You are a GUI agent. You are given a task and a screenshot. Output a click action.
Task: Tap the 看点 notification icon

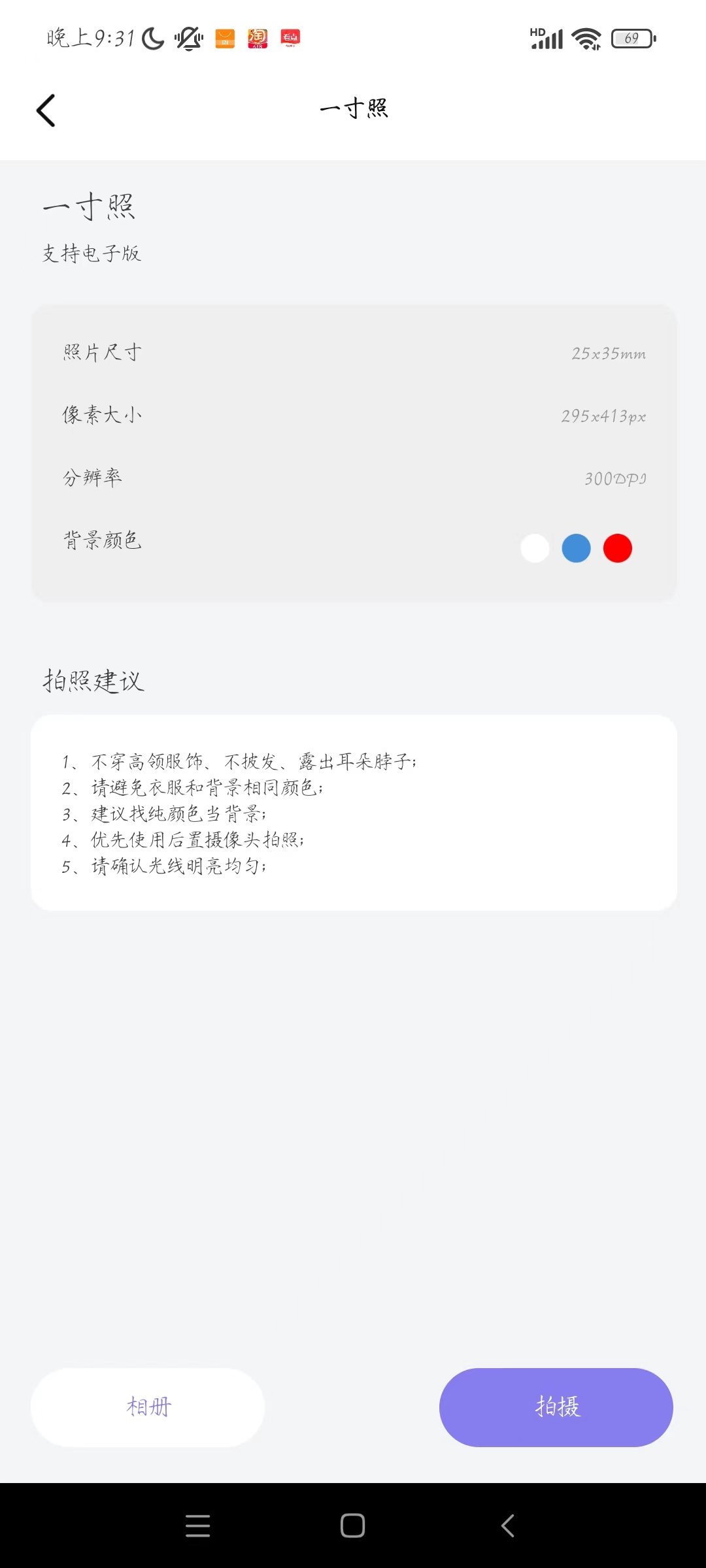point(290,38)
